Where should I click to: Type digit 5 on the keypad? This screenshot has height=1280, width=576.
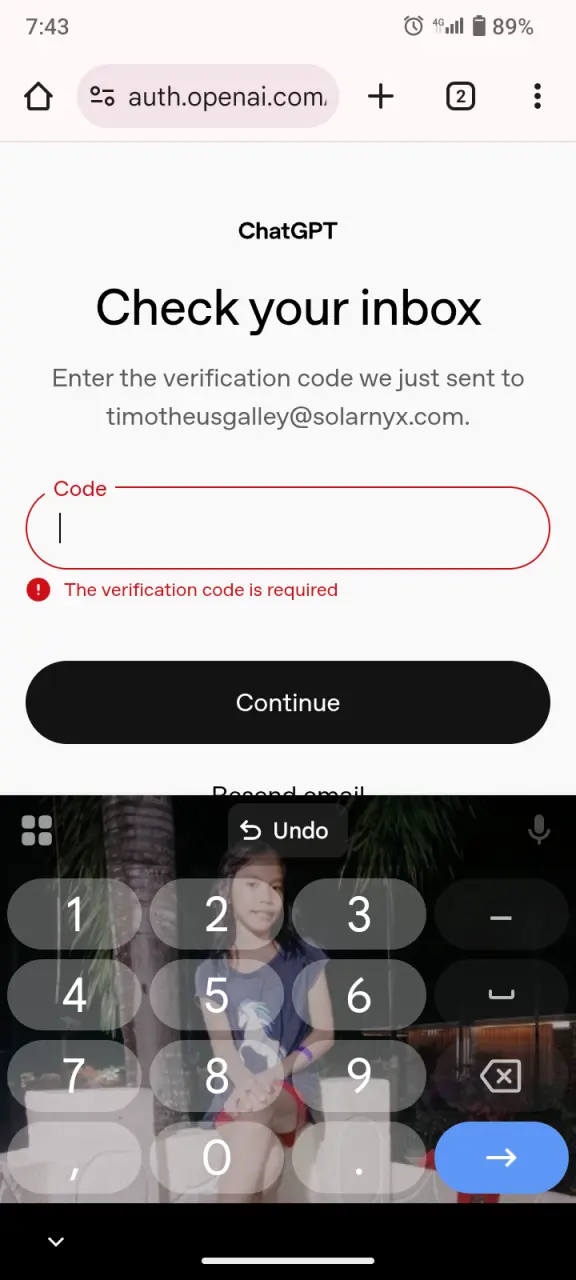click(x=217, y=996)
